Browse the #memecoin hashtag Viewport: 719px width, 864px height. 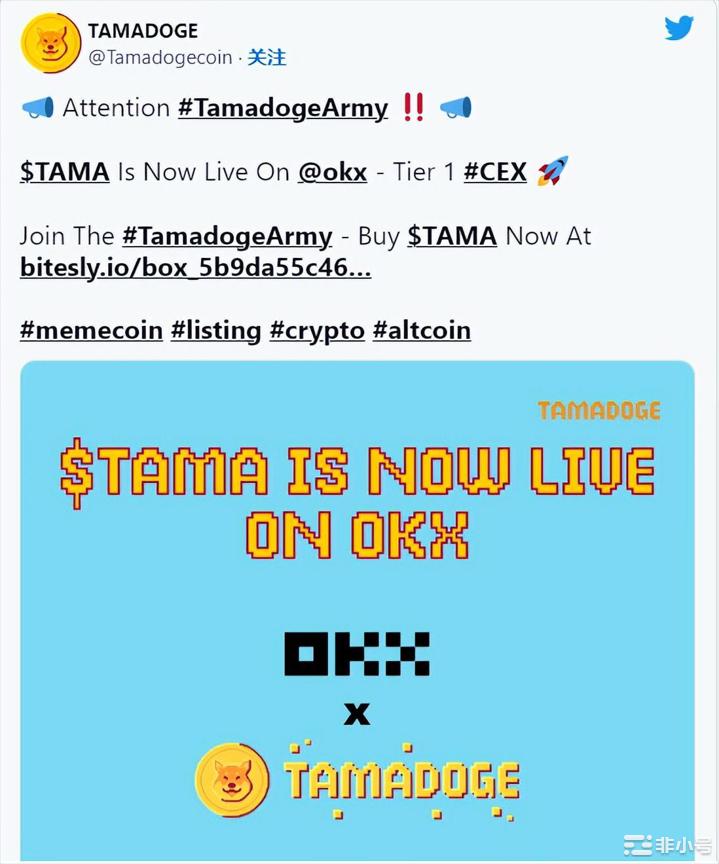tap(91, 330)
